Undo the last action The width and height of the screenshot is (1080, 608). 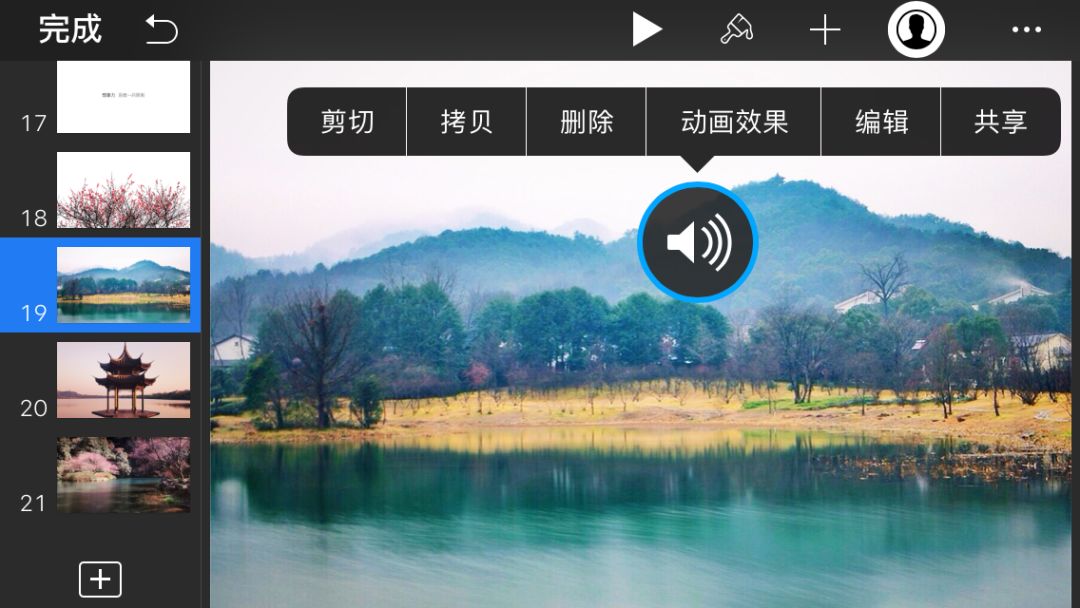pyautogui.click(x=161, y=30)
